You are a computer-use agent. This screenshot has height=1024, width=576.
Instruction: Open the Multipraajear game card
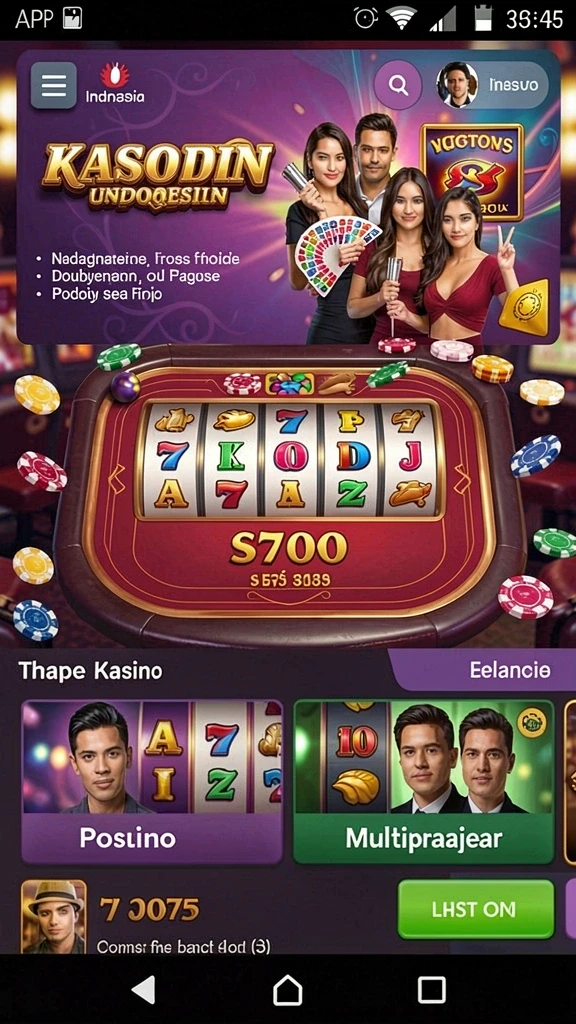click(424, 781)
